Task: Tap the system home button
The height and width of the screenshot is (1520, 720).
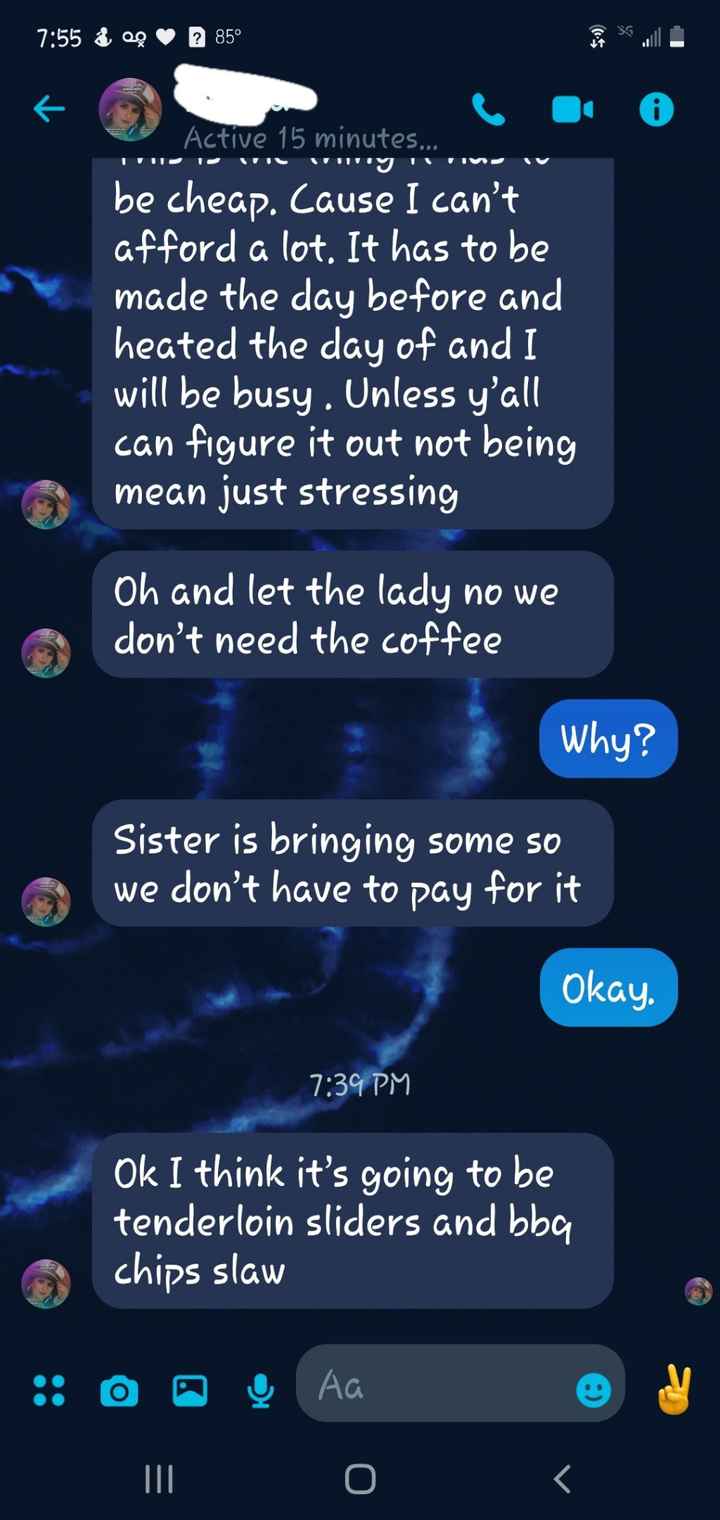Action: (x=360, y=1477)
